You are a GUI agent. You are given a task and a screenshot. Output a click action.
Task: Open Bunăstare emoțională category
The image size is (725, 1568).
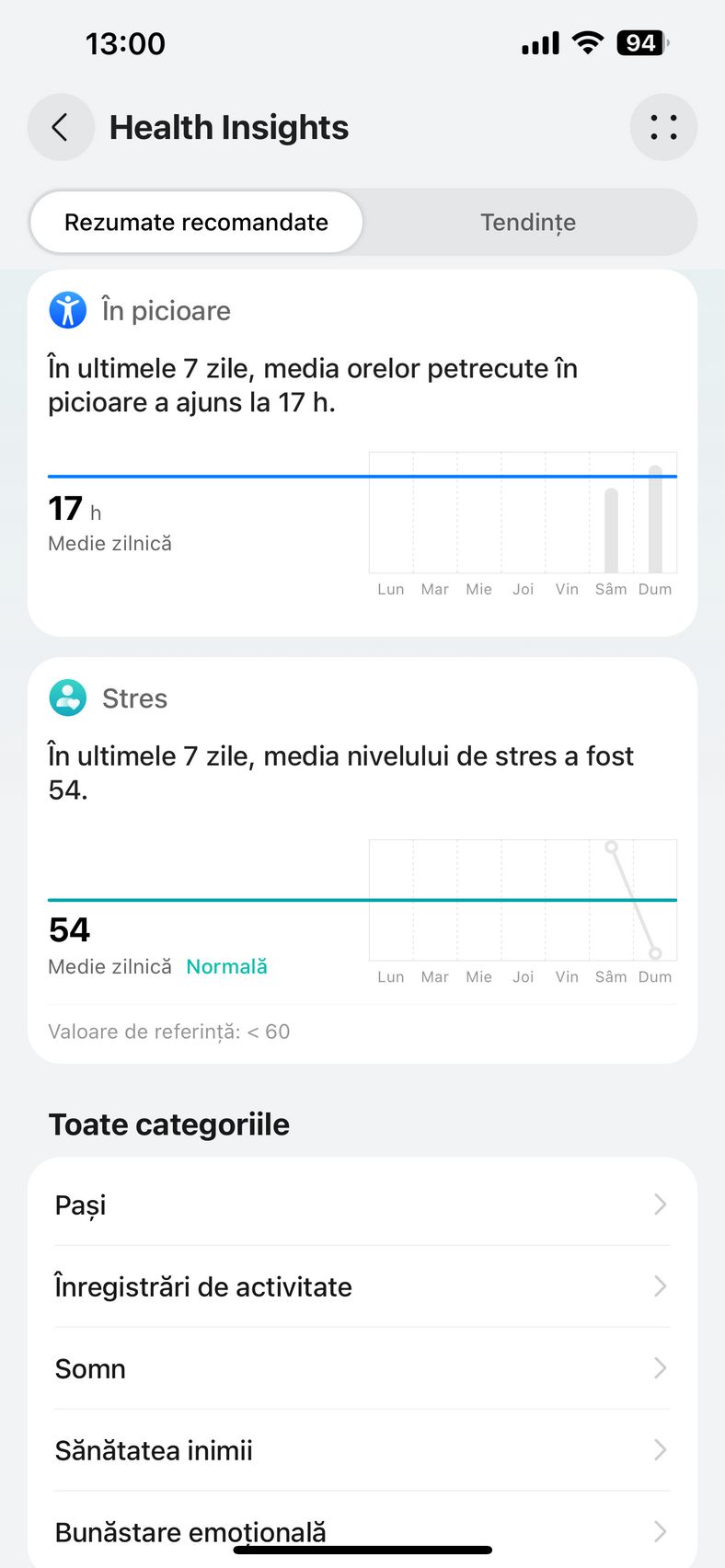click(x=362, y=1530)
